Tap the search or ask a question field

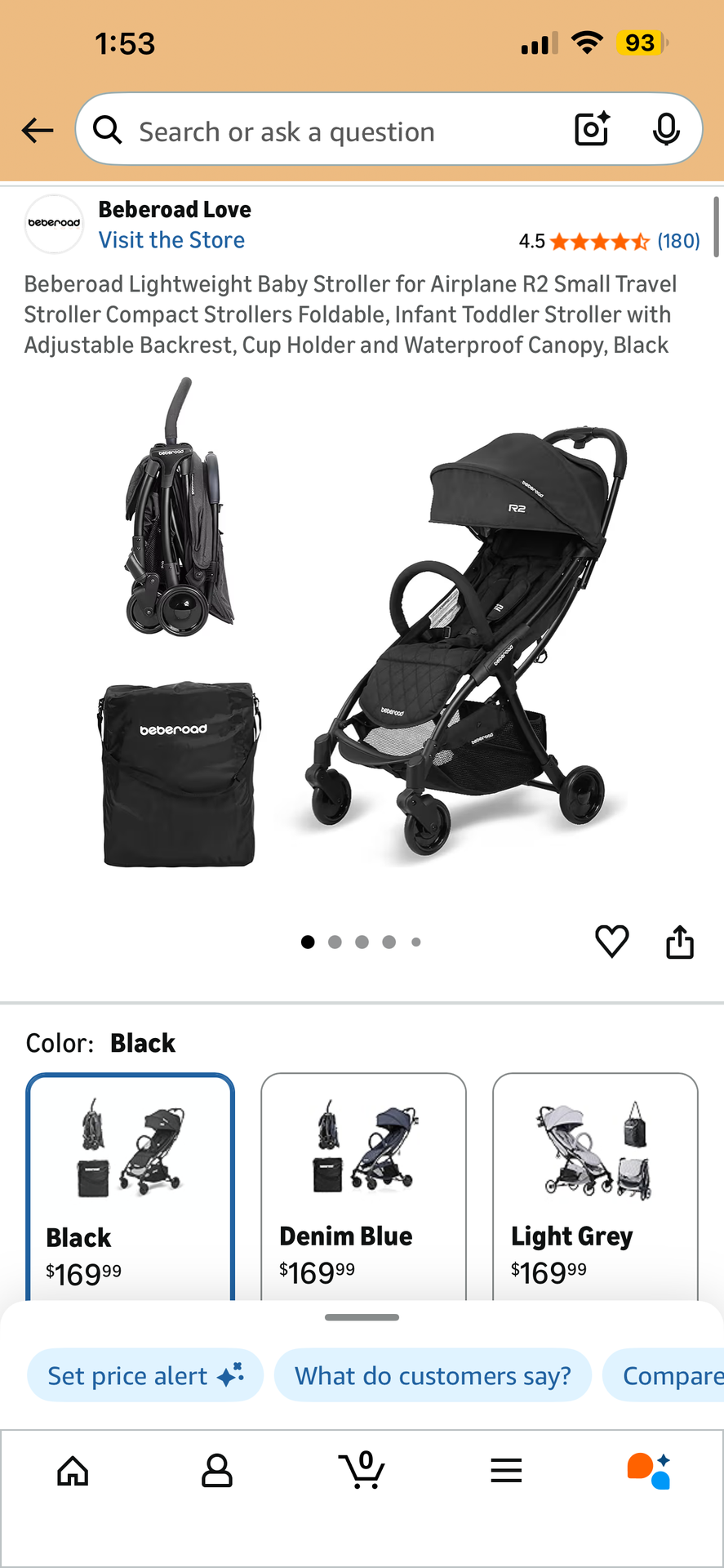pos(326,131)
